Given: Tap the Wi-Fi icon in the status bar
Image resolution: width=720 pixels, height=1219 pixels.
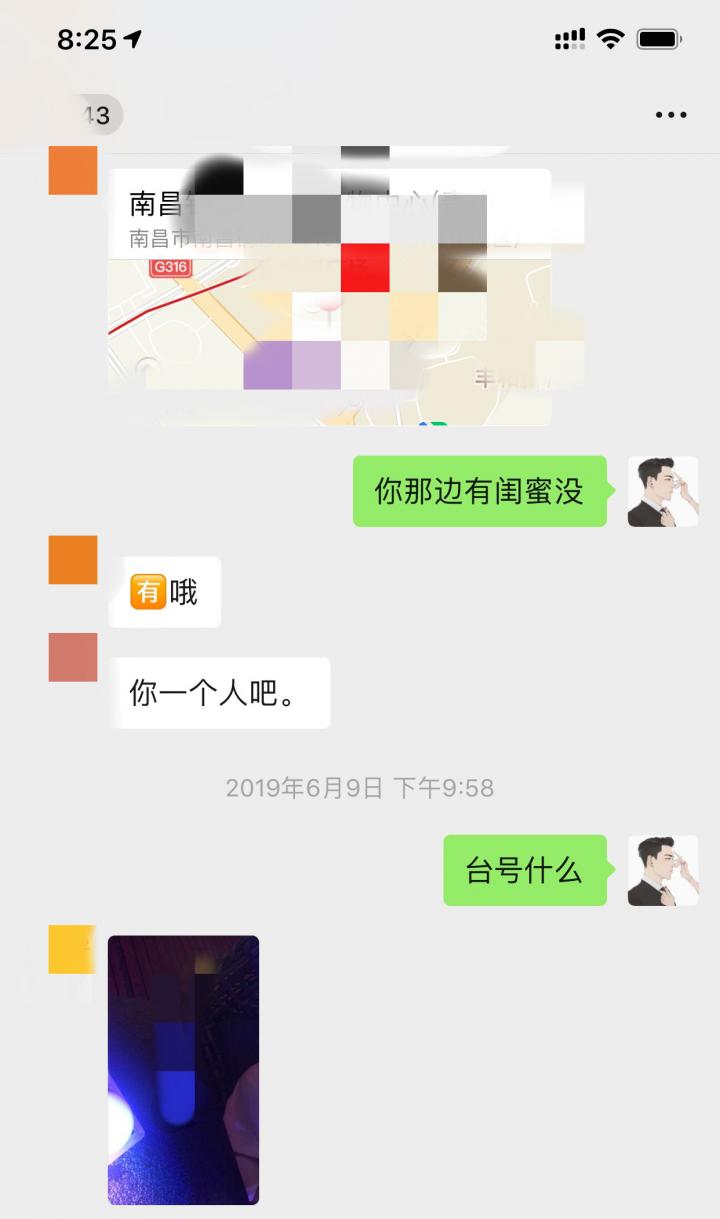Looking at the screenshot, I should click(609, 37).
